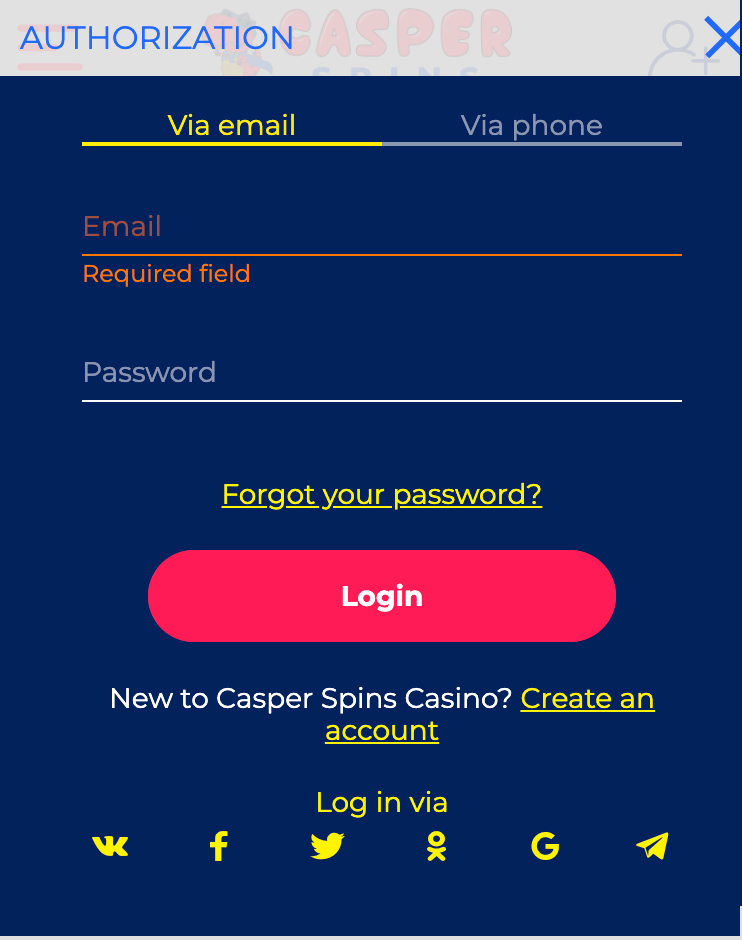Log in via Twitter icon
Viewport: 742px width, 940px height.
[327, 847]
